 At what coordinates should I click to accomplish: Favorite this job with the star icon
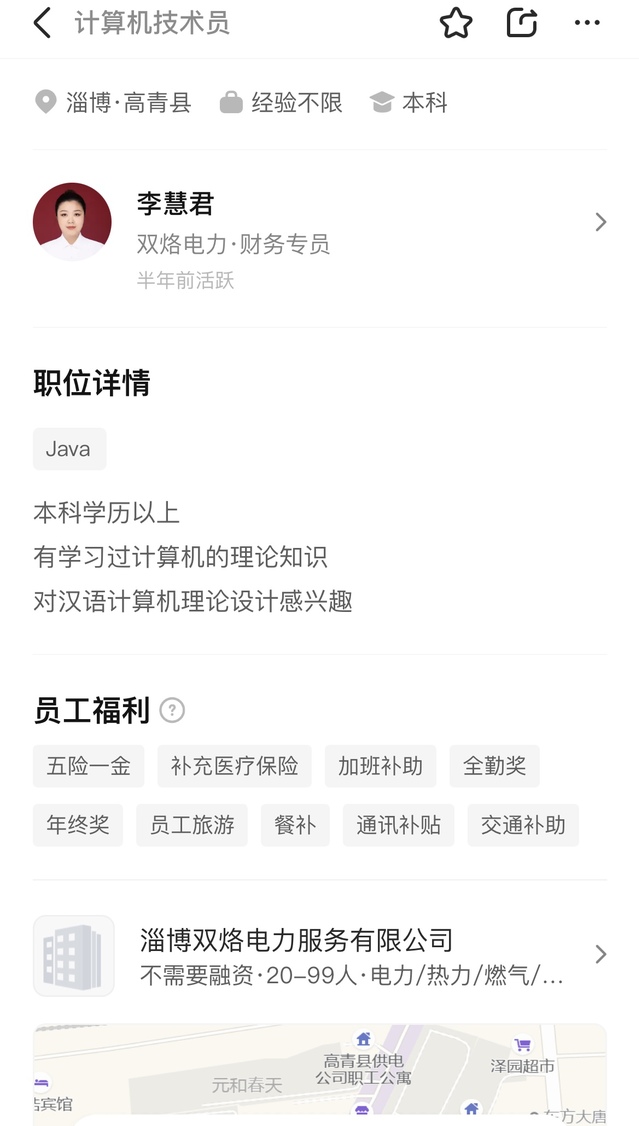click(x=456, y=23)
